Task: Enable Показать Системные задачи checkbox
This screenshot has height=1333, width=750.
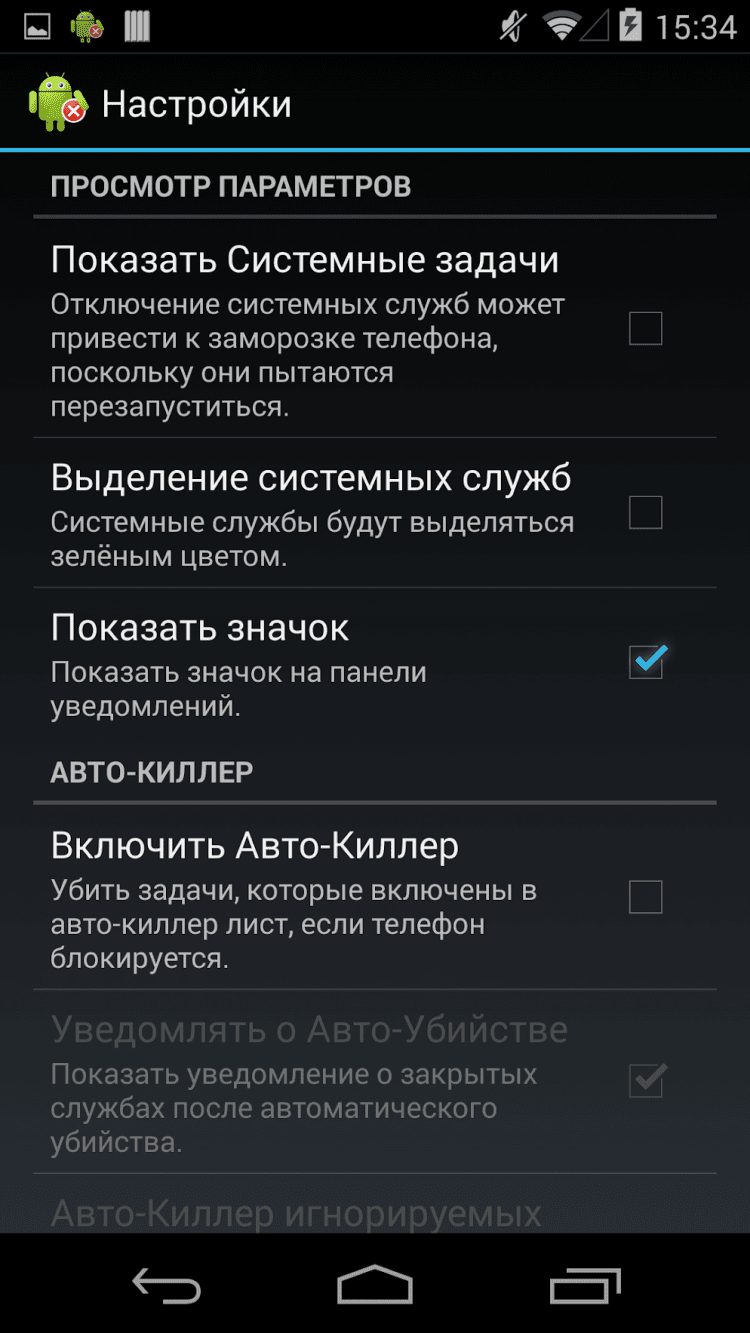Action: (645, 328)
